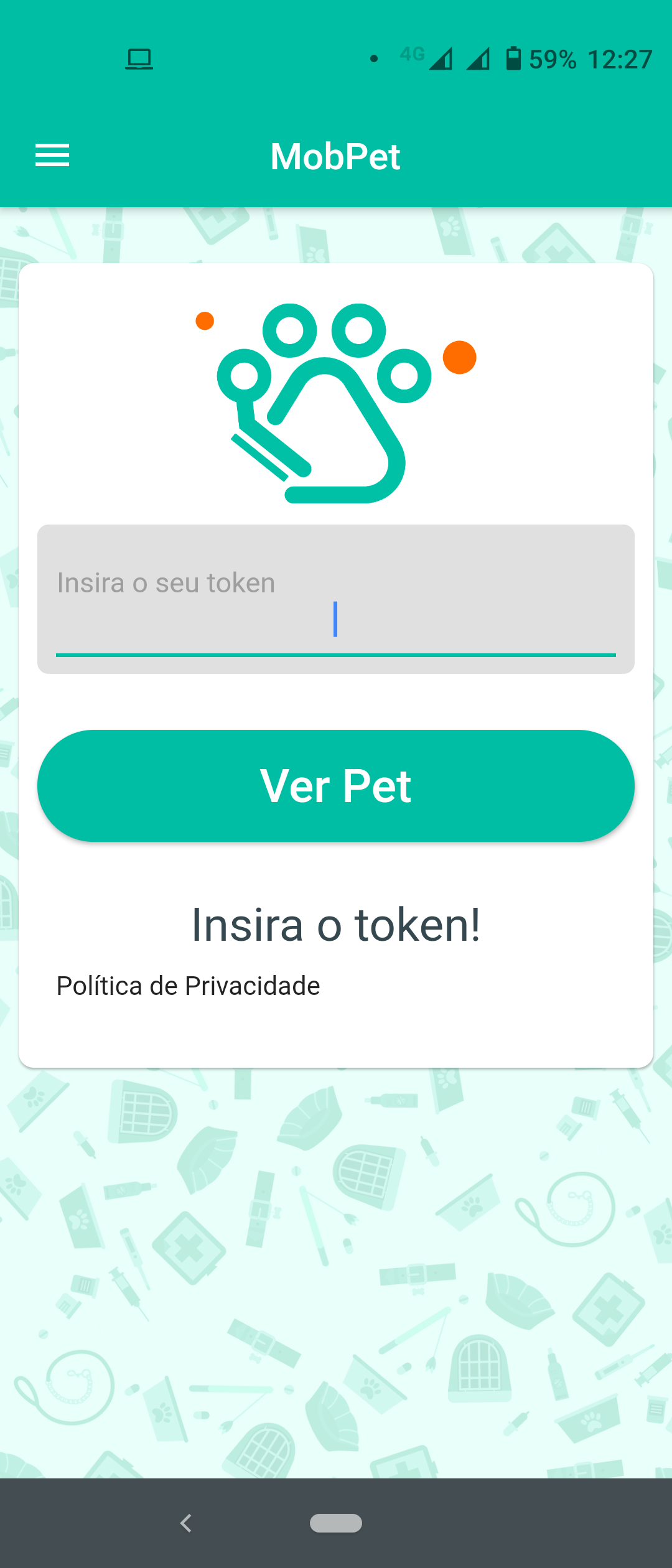This screenshot has width=672, height=1568.
Task: Click the notification dot in the status bar
Action: click(374, 59)
